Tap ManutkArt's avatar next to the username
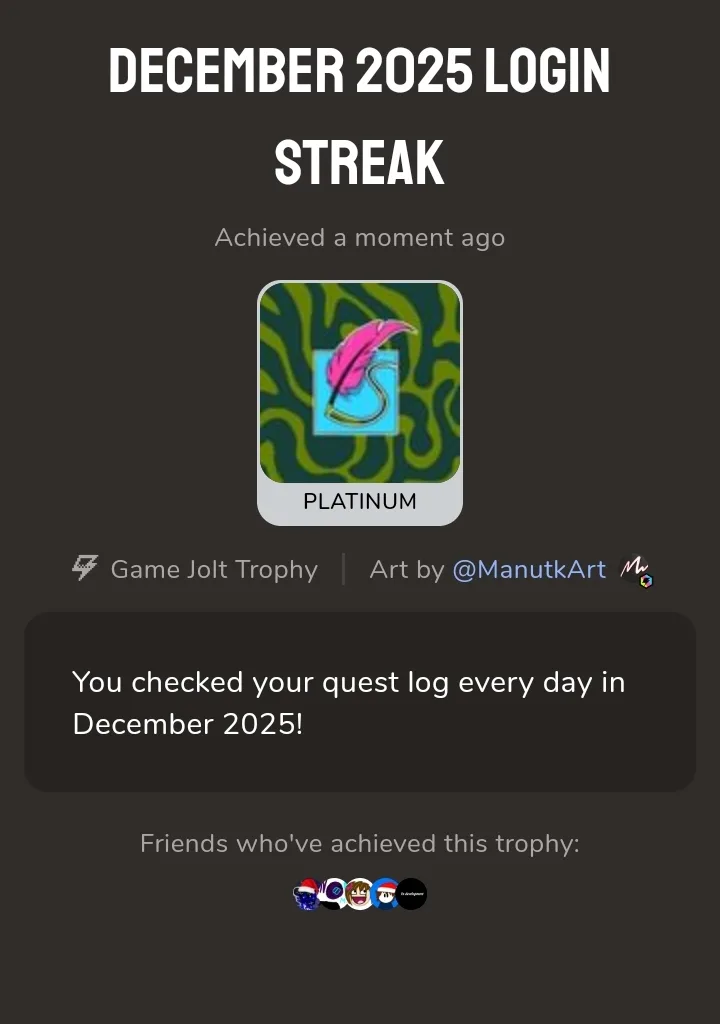Viewport: 720px width, 1024px height. pos(636,570)
